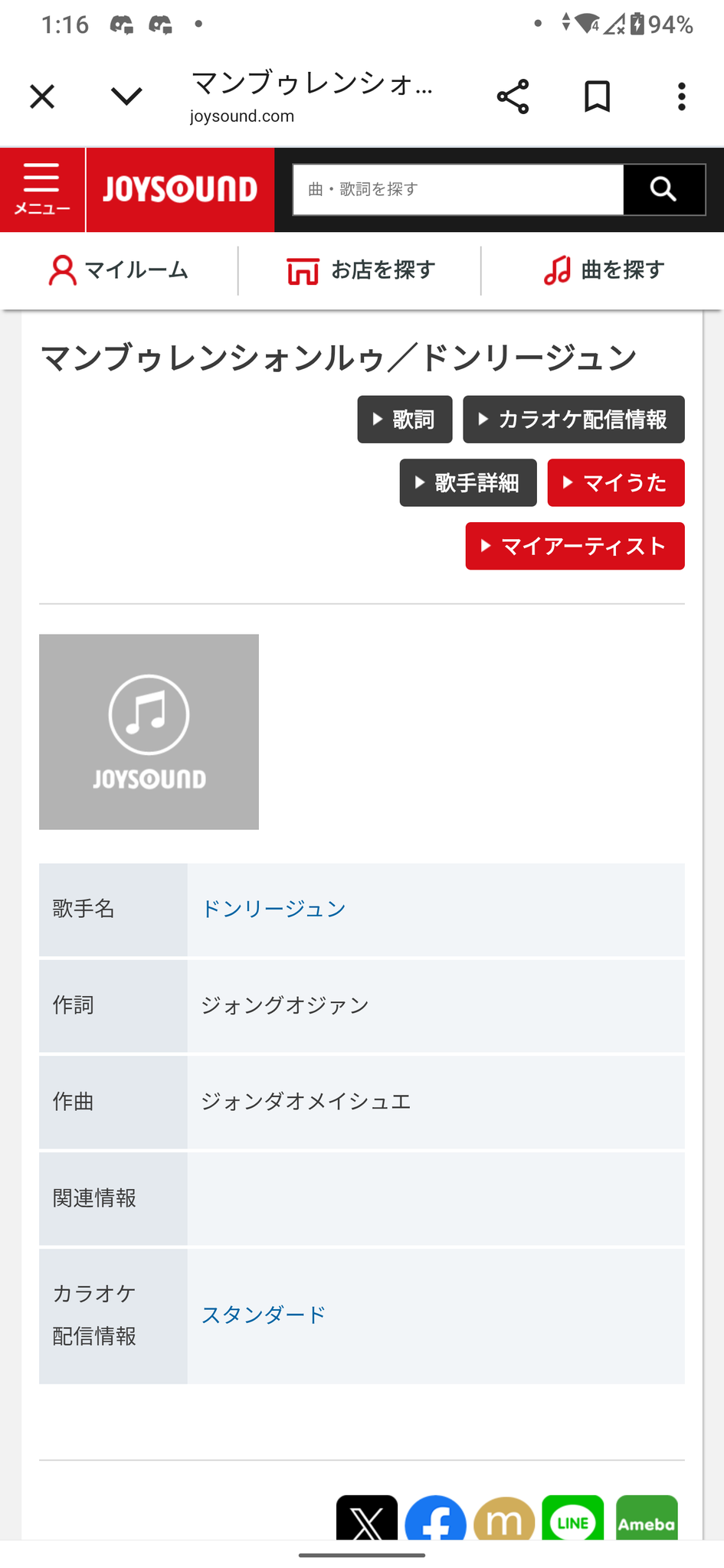Bookmark this page in the browser
Screen dimensions: 724x1568
597,97
